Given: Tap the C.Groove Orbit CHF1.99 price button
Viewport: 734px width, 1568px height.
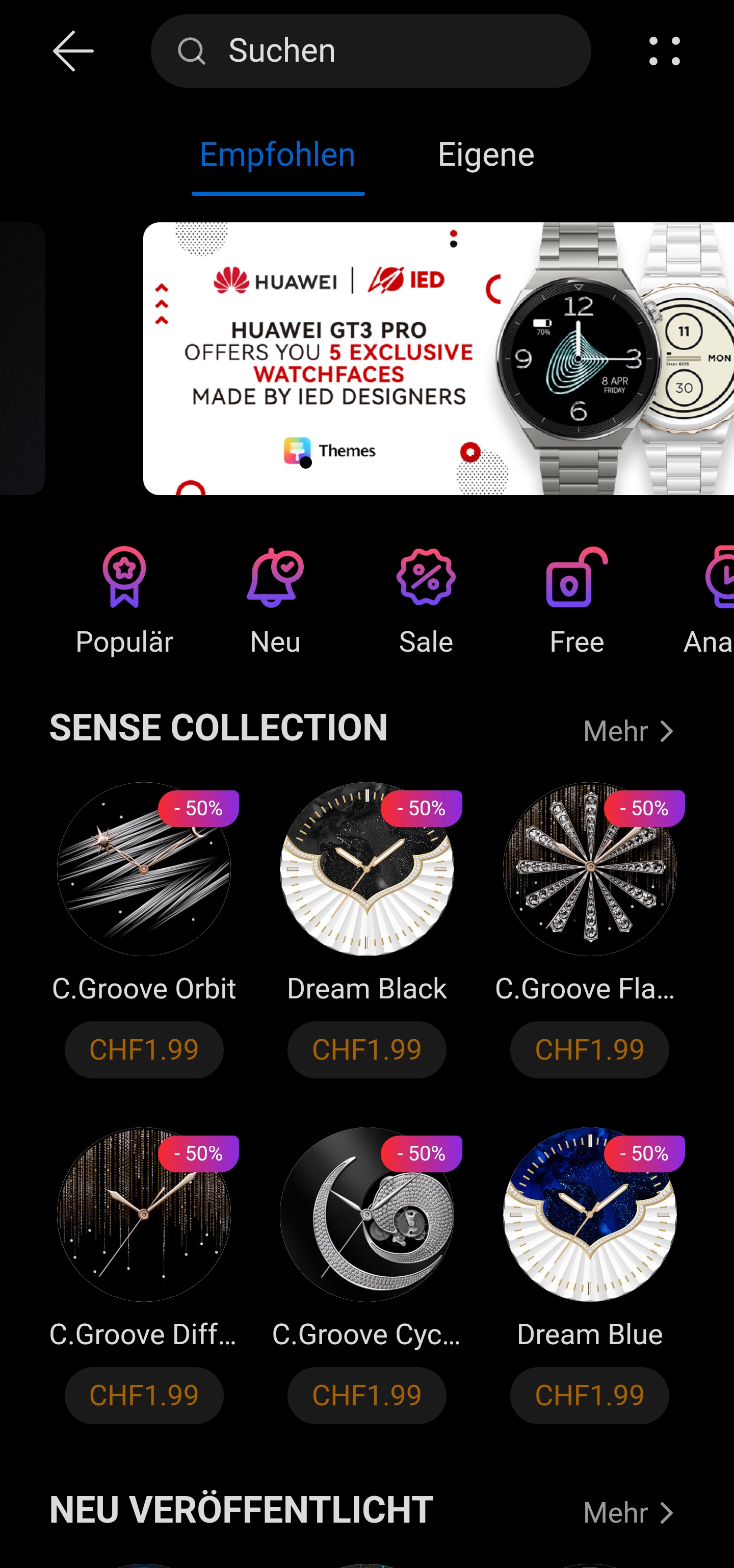Looking at the screenshot, I should click(144, 1050).
